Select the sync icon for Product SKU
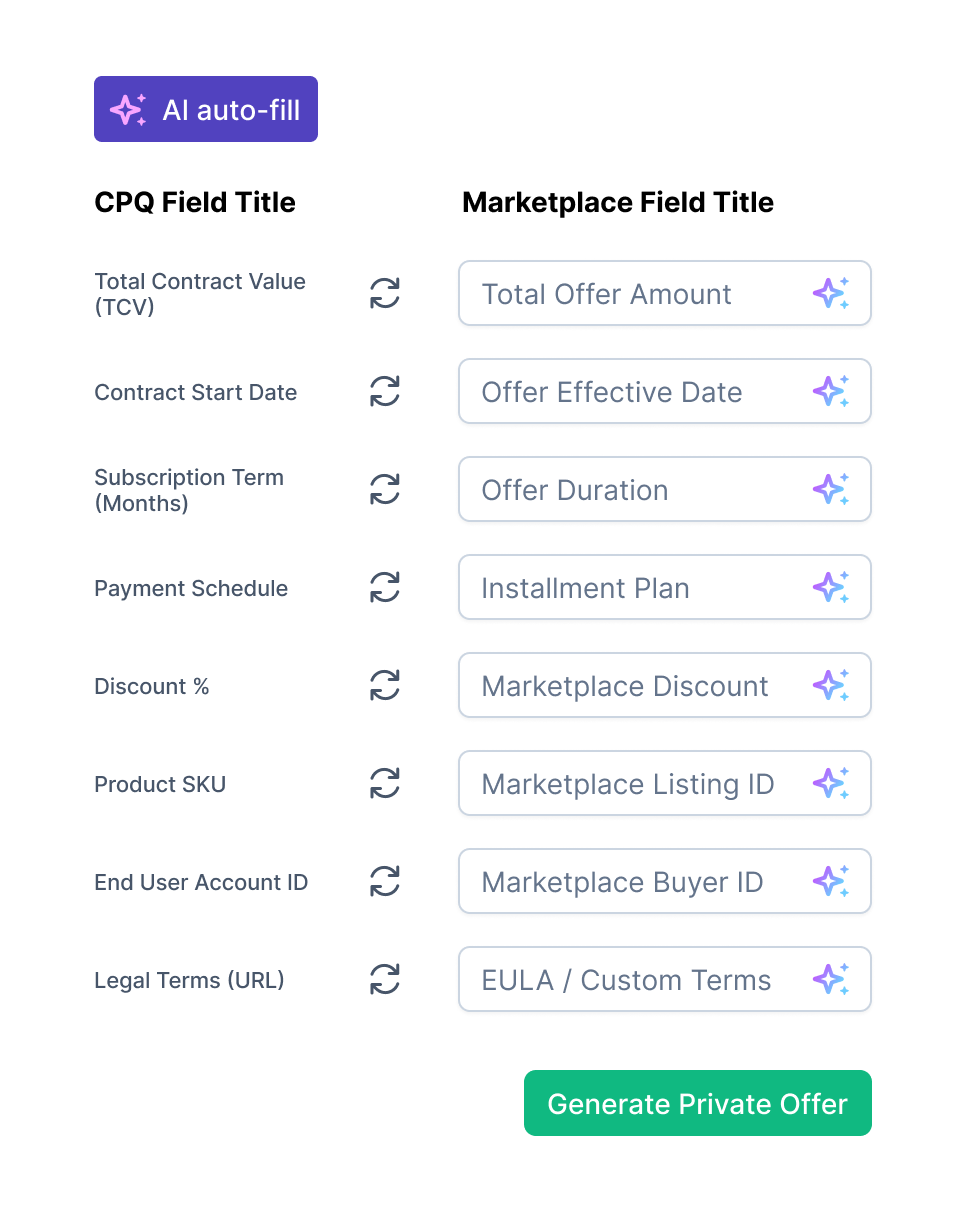 [384, 783]
